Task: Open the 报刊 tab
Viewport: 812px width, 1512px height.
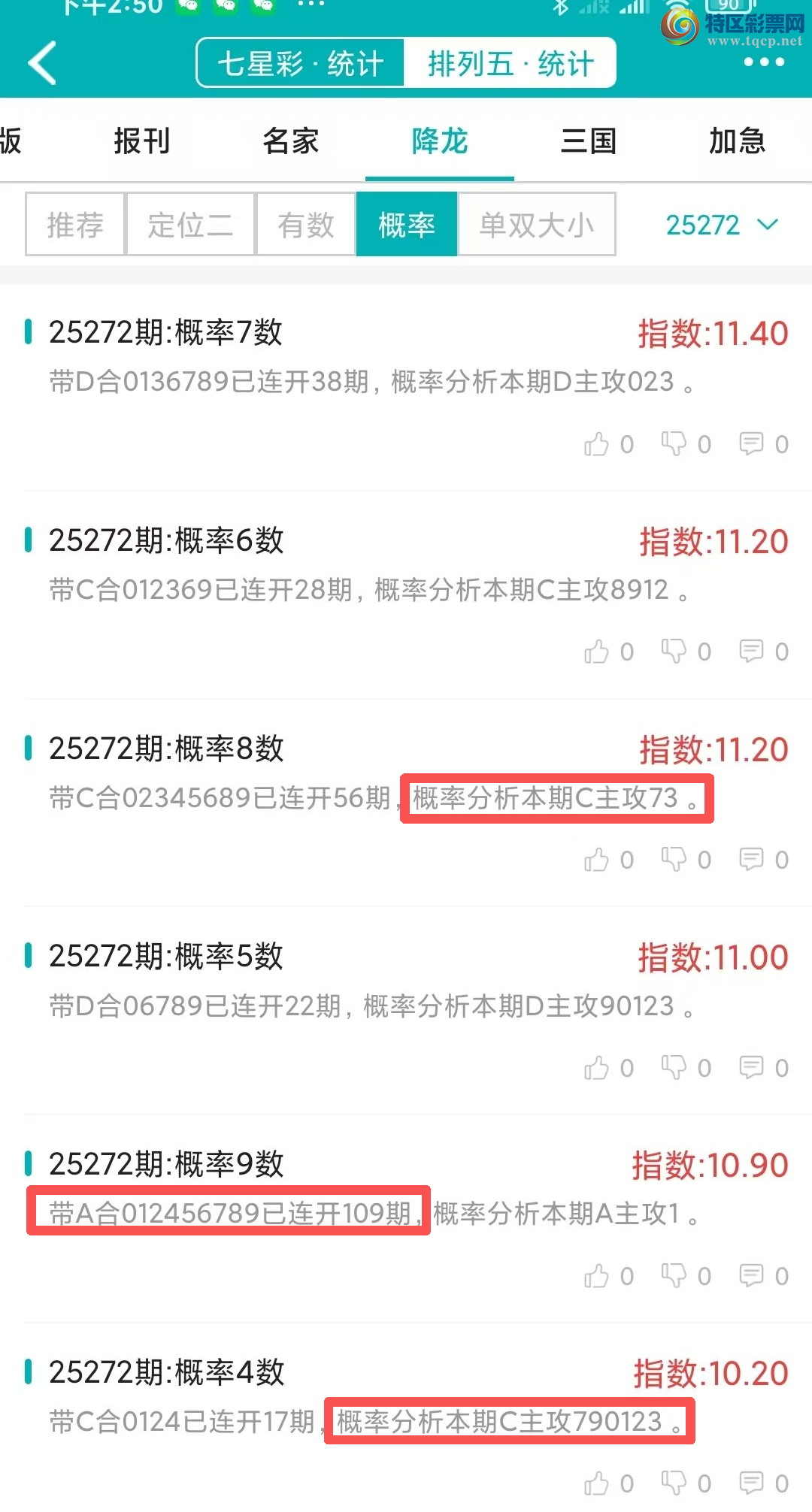Action: [142, 141]
